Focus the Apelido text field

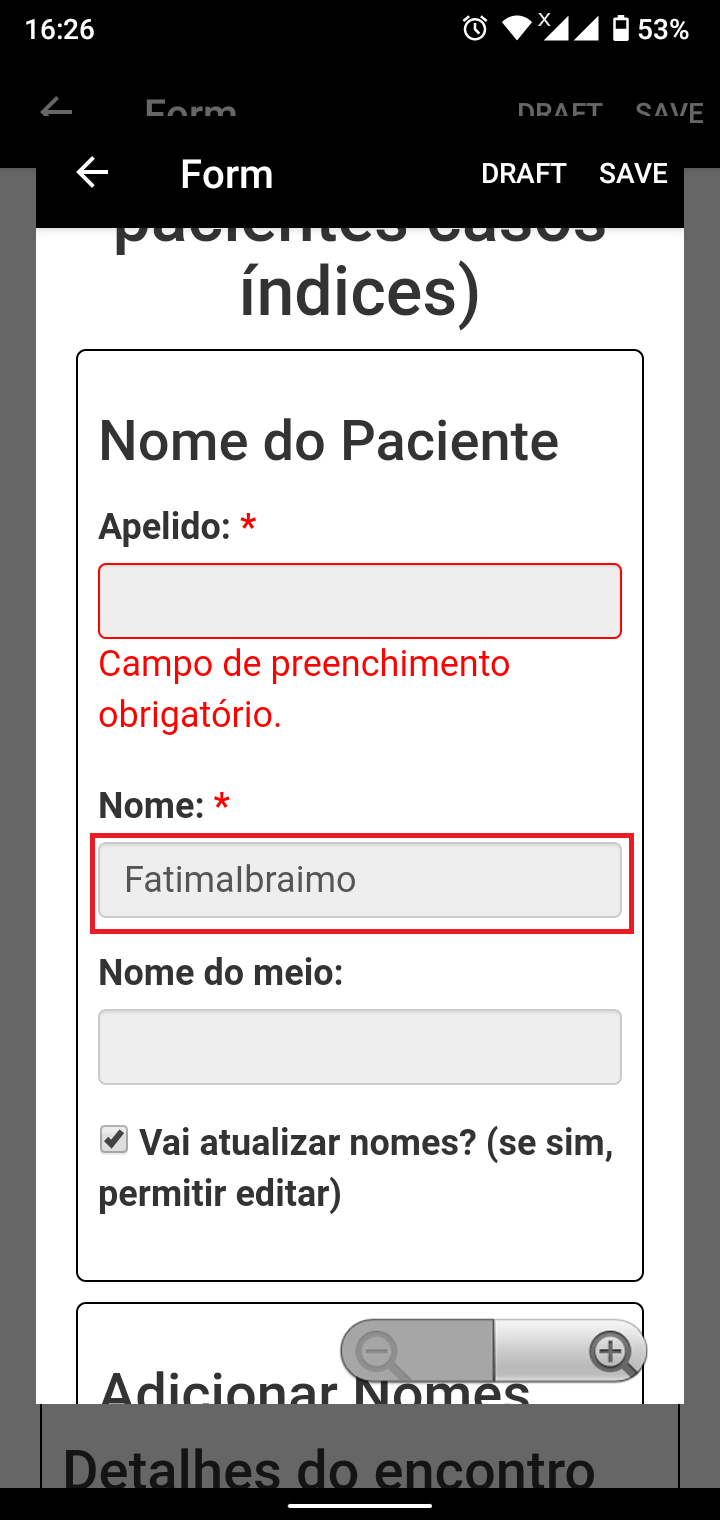pyautogui.click(x=360, y=601)
